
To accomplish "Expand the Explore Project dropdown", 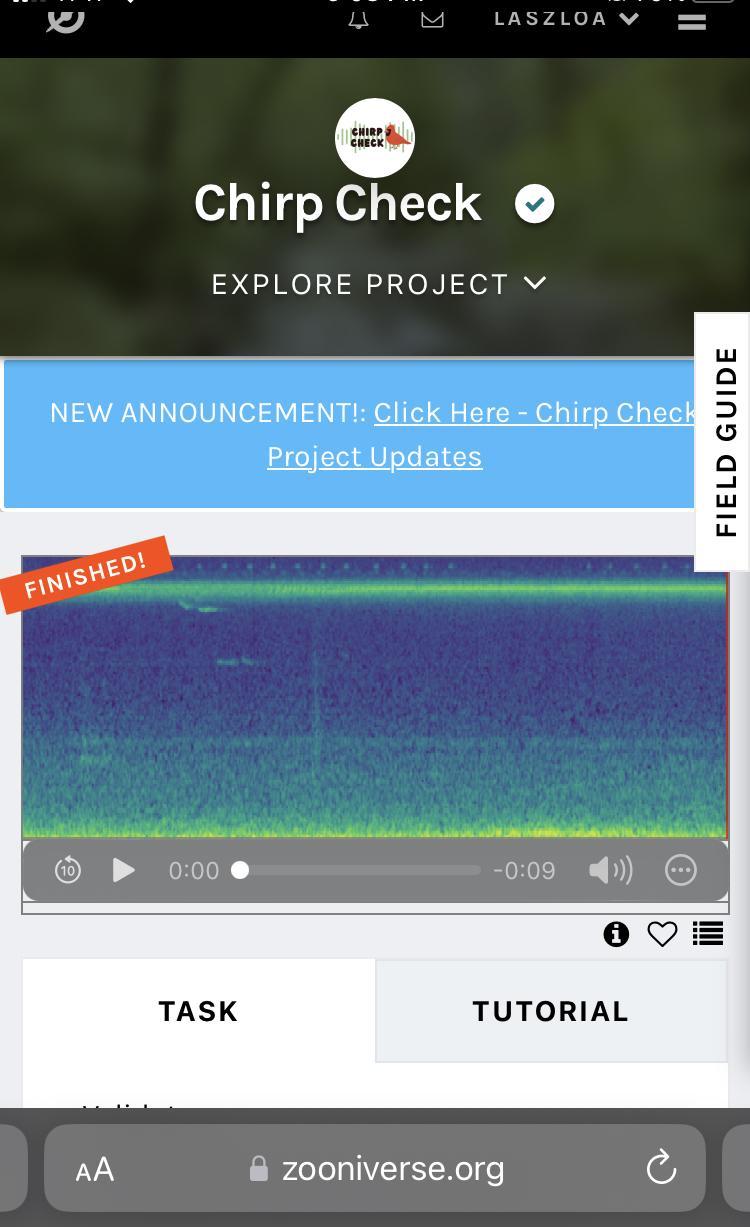I will 379,284.
